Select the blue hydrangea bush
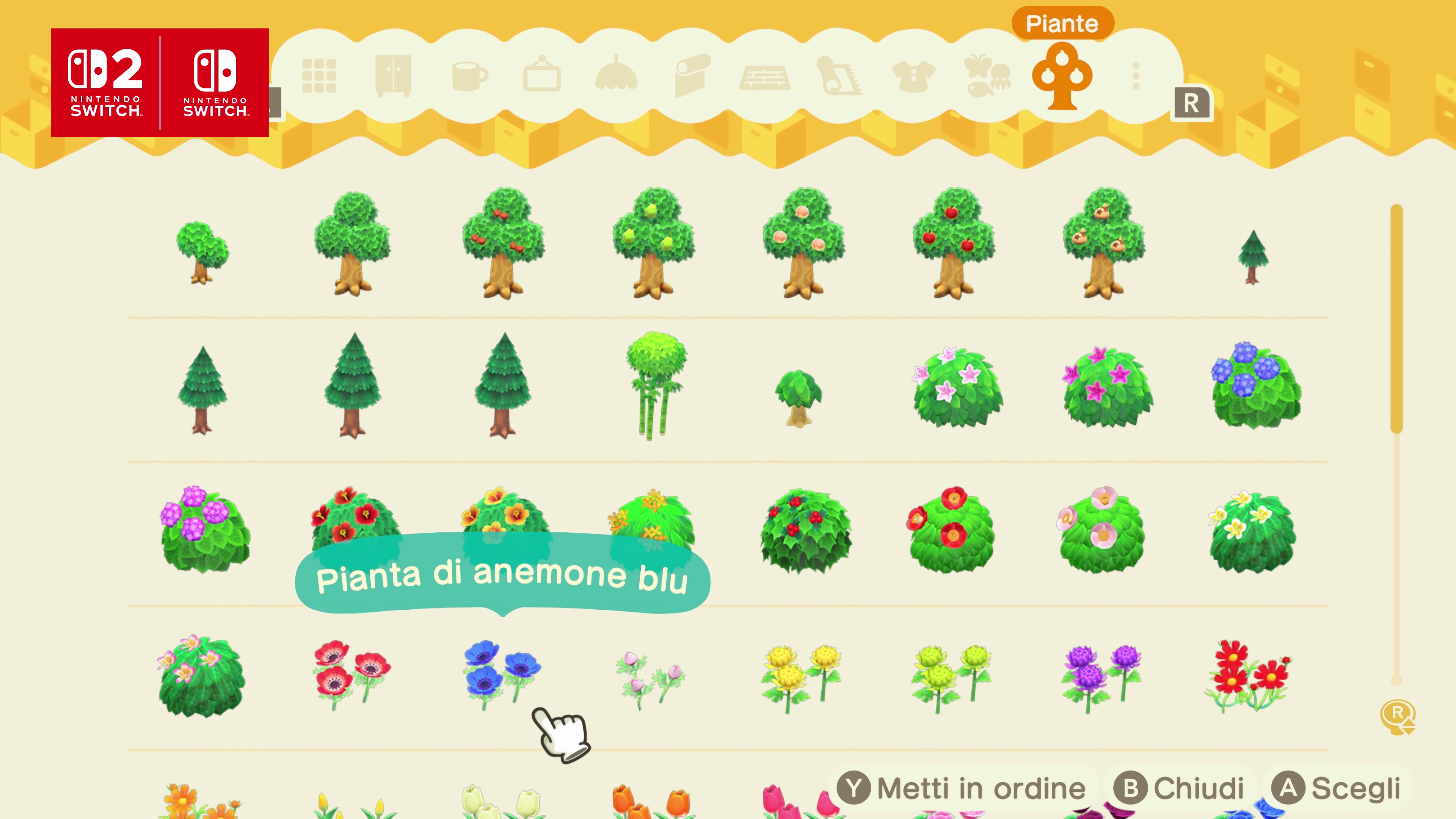1456x819 pixels. 1255,386
